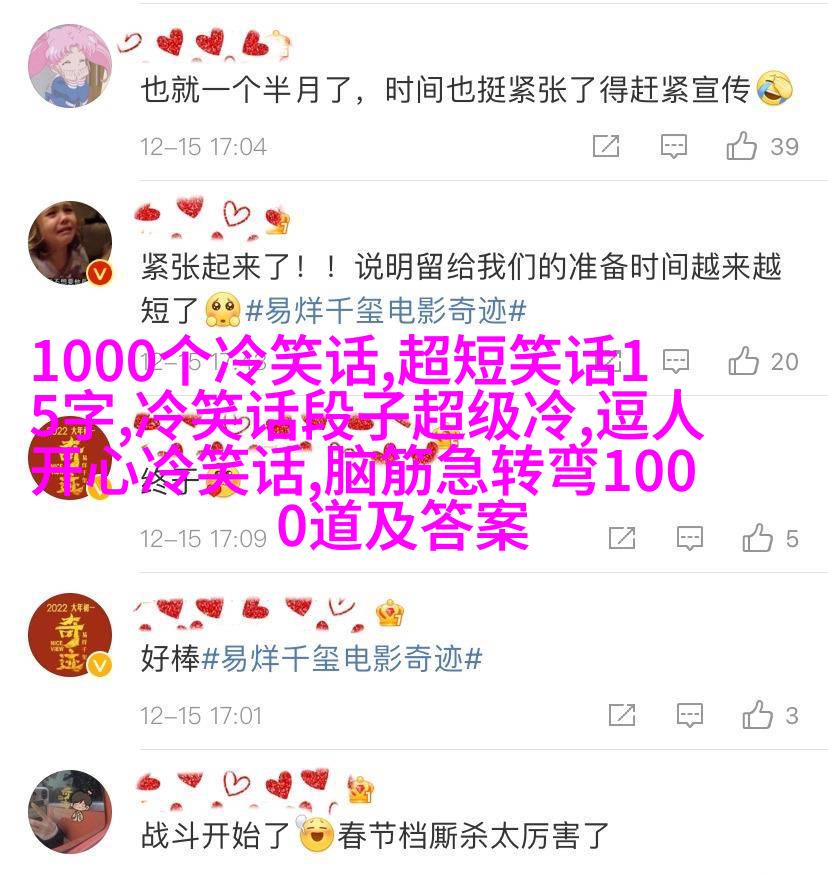Reply to the comment posted at 12-15 17:04
The image size is (828, 873).
pos(674,147)
